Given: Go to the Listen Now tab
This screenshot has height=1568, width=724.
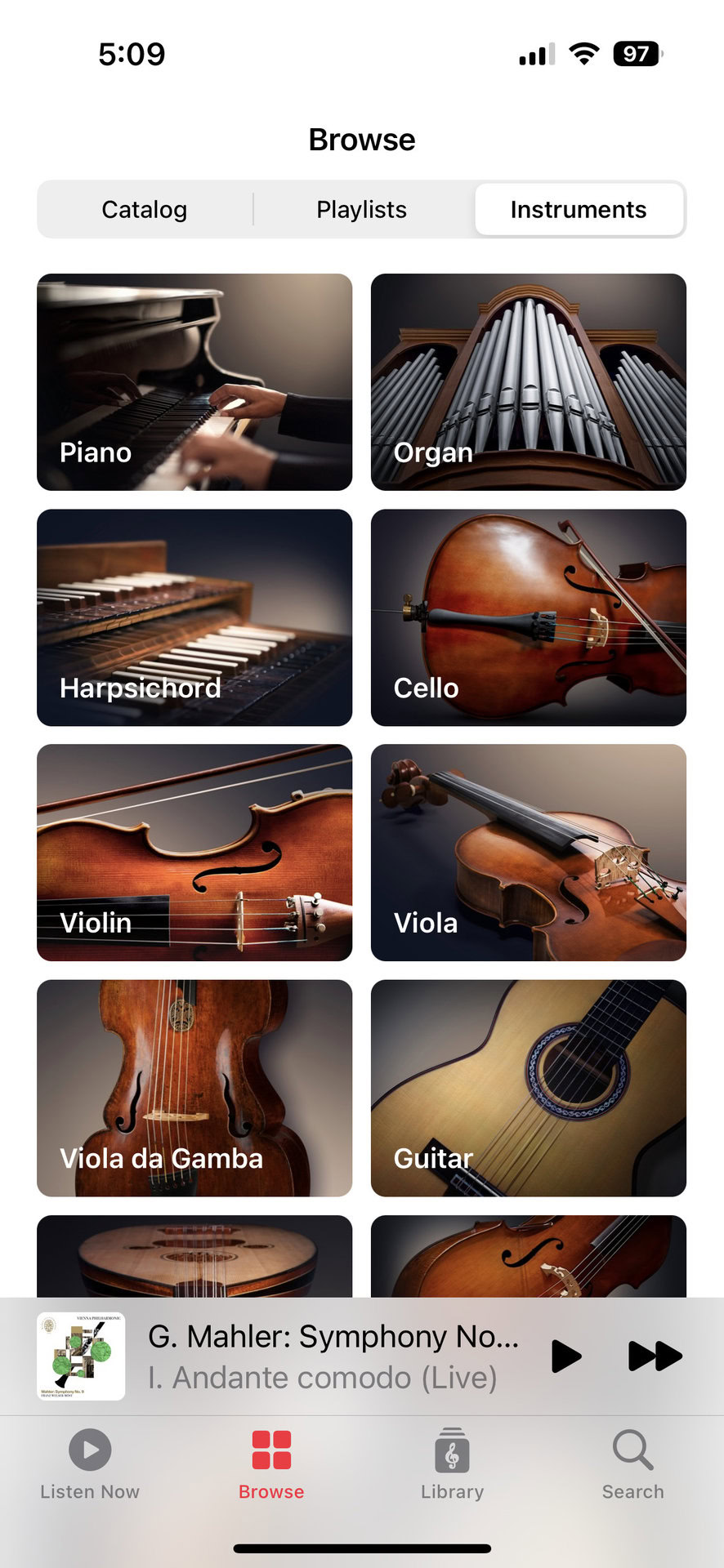Looking at the screenshot, I should click(x=90, y=1464).
